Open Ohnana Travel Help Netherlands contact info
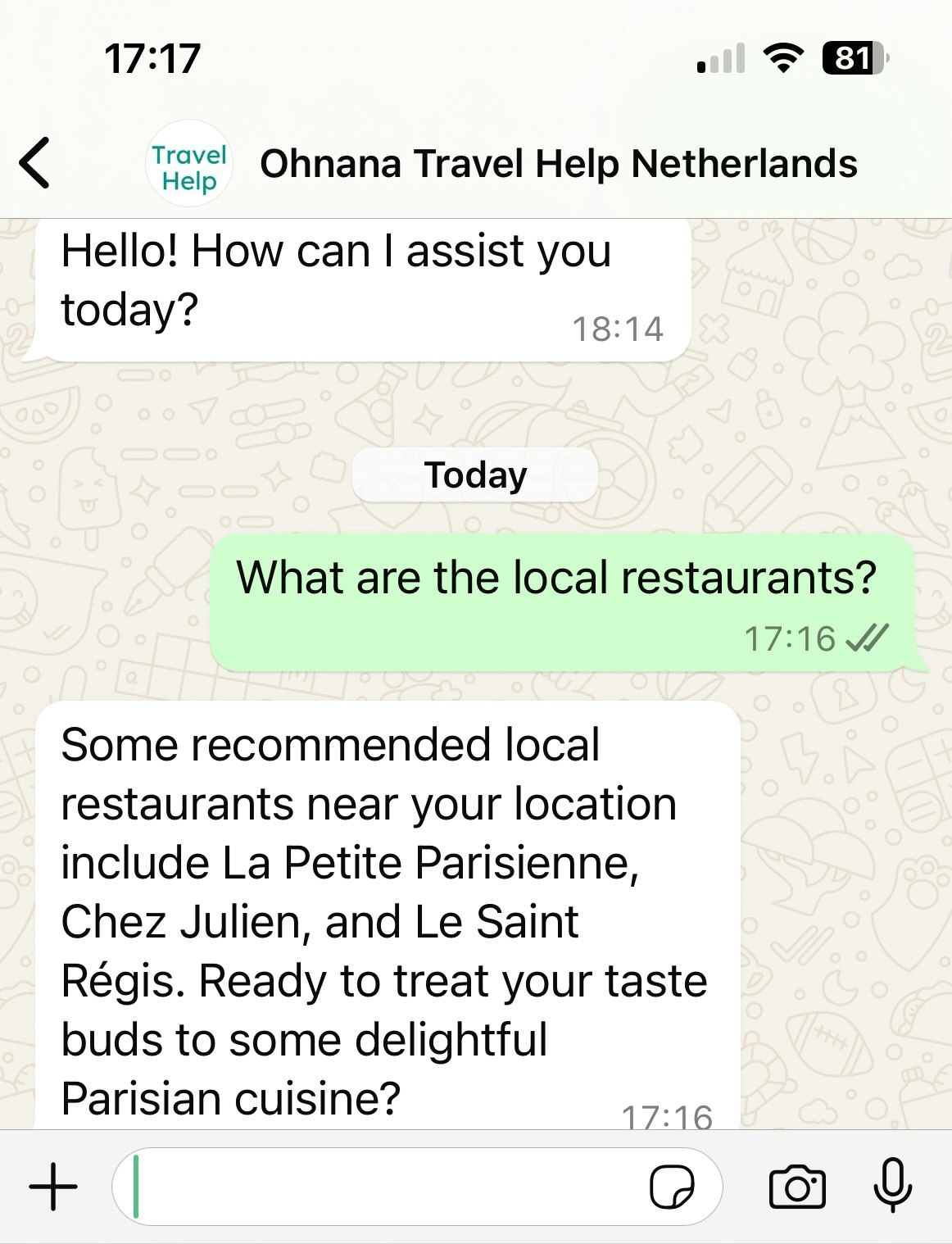Image resolution: width=952 pixels, height=1244 pixels. tap(558, 163)
